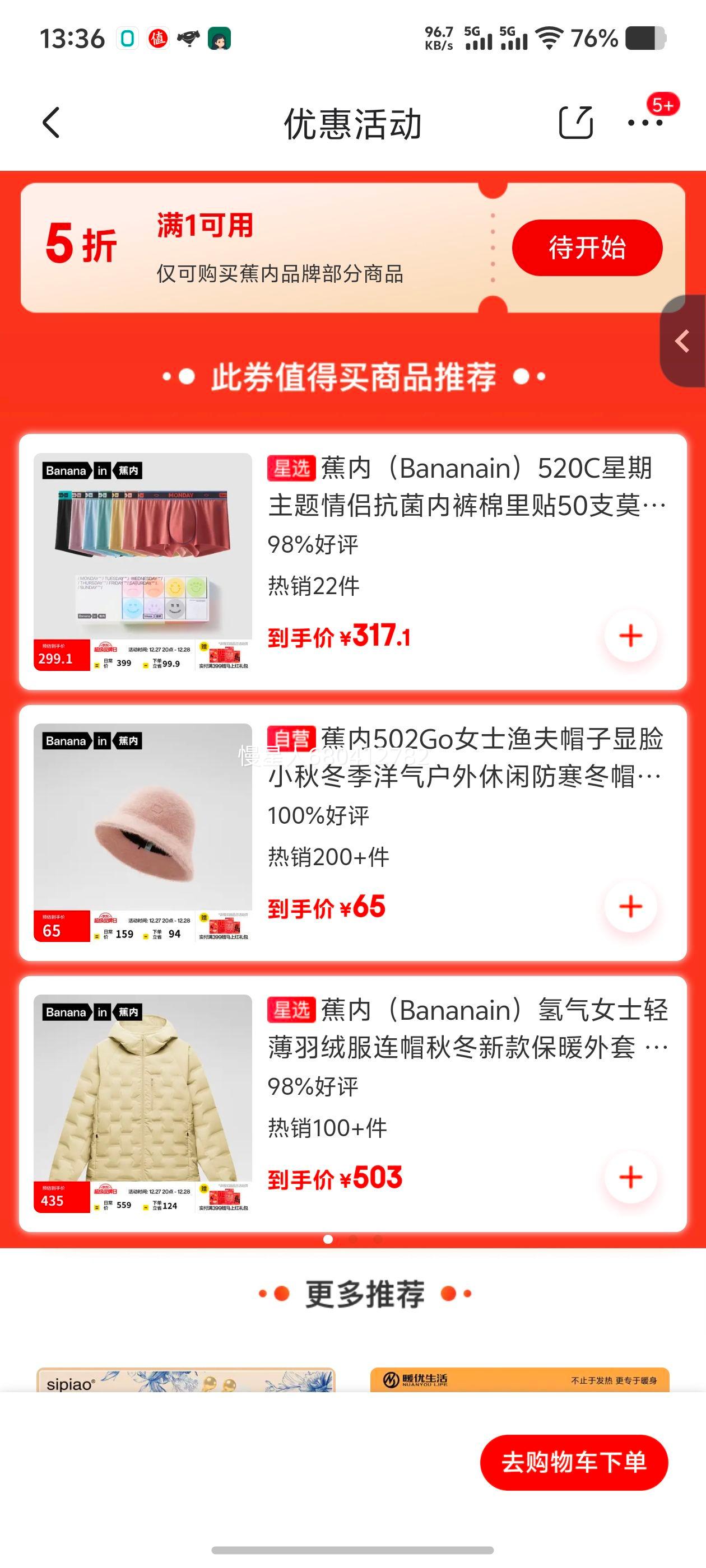Tap the plus icon on the fisherman hat
Screen dimensions: 706x1568
(x=630, y=907)
